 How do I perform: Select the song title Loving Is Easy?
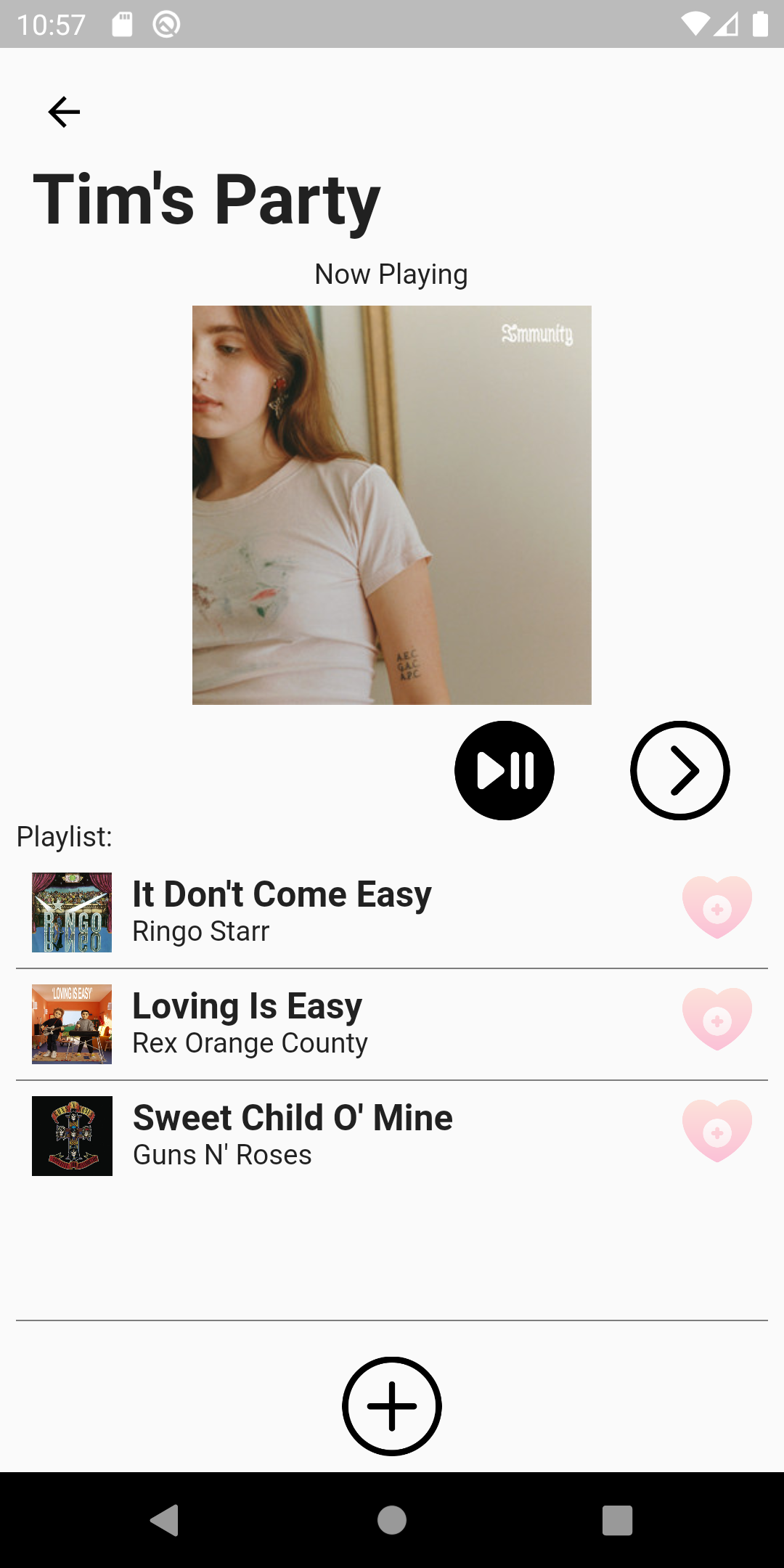pyautogui.click(x=247, y=1005)
